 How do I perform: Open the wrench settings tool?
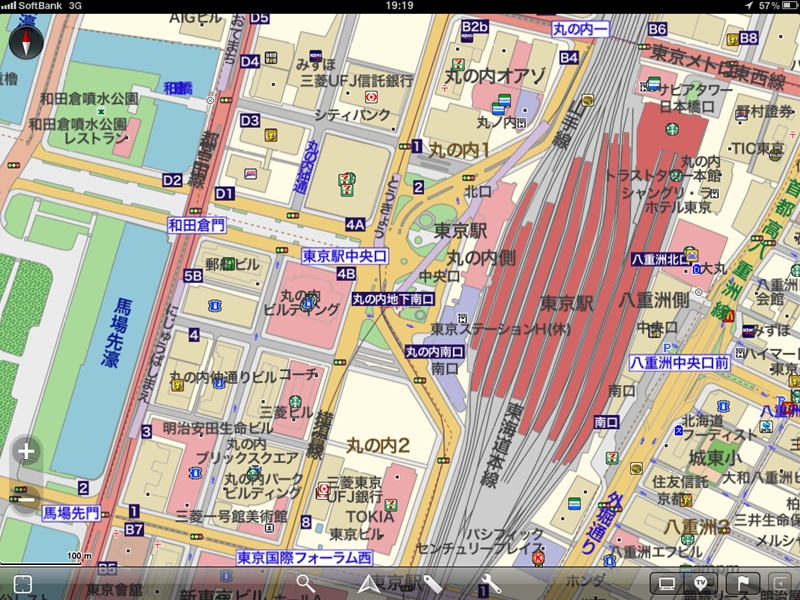coord(491,584)
